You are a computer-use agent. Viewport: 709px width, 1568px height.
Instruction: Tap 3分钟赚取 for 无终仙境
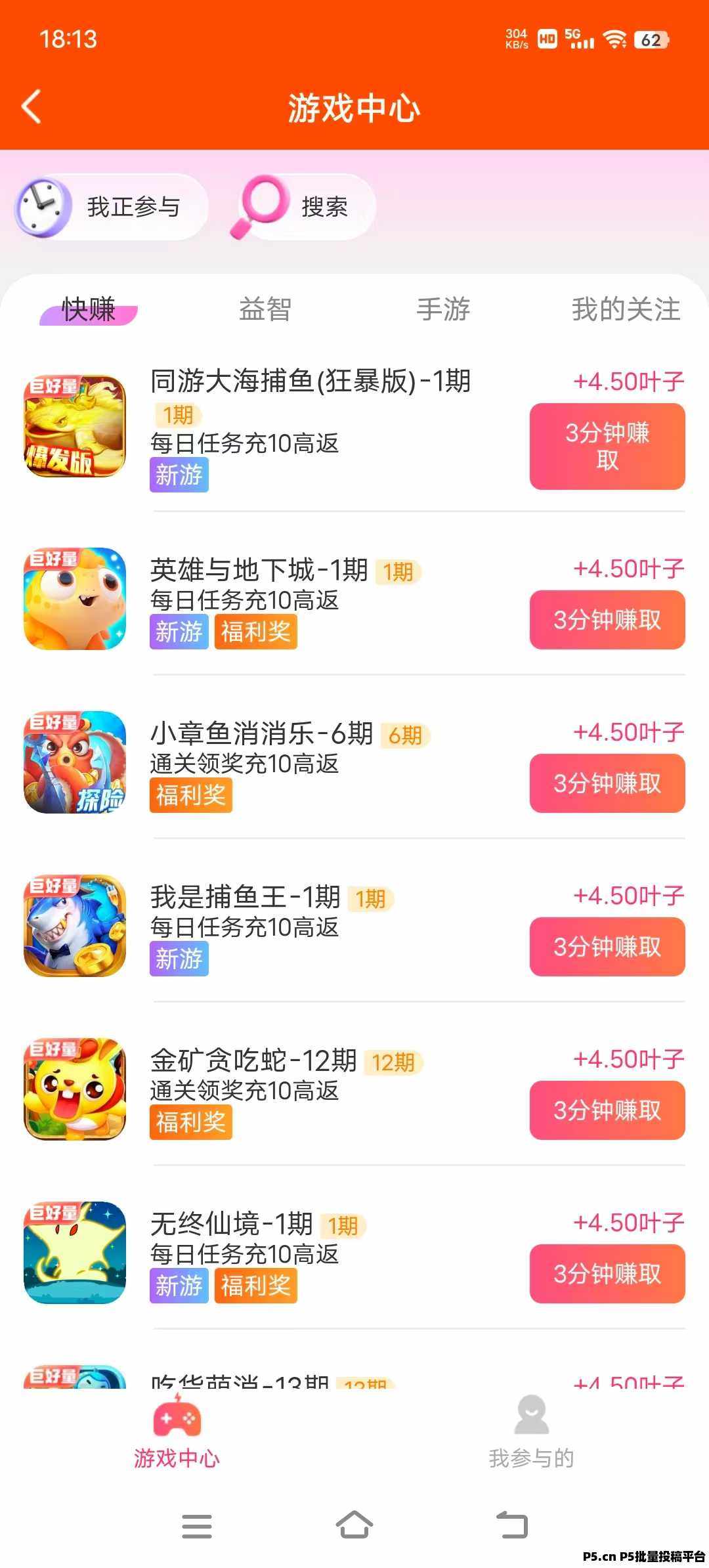(607, 1274)
